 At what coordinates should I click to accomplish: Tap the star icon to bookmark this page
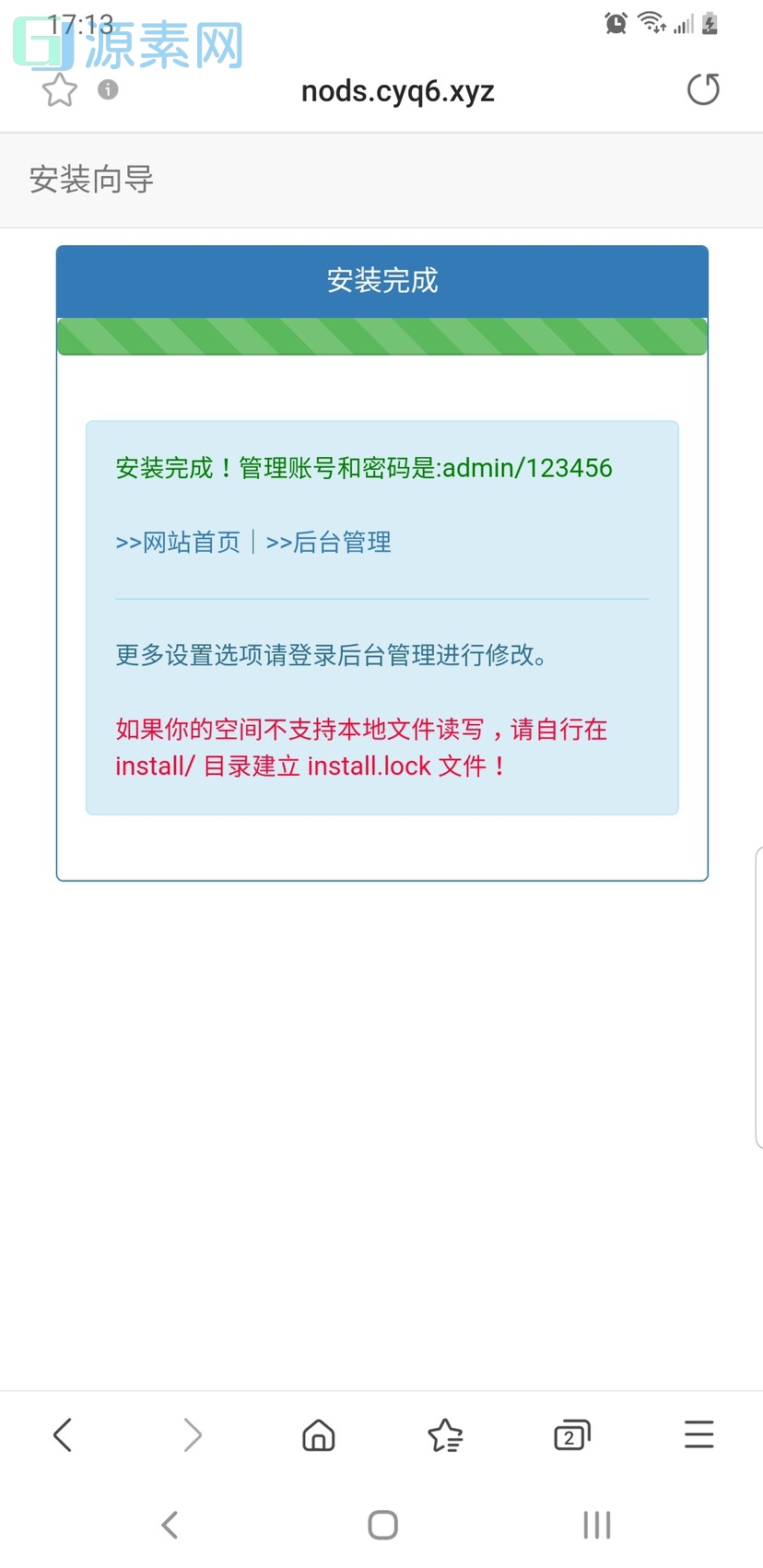[x=59, y=90]
